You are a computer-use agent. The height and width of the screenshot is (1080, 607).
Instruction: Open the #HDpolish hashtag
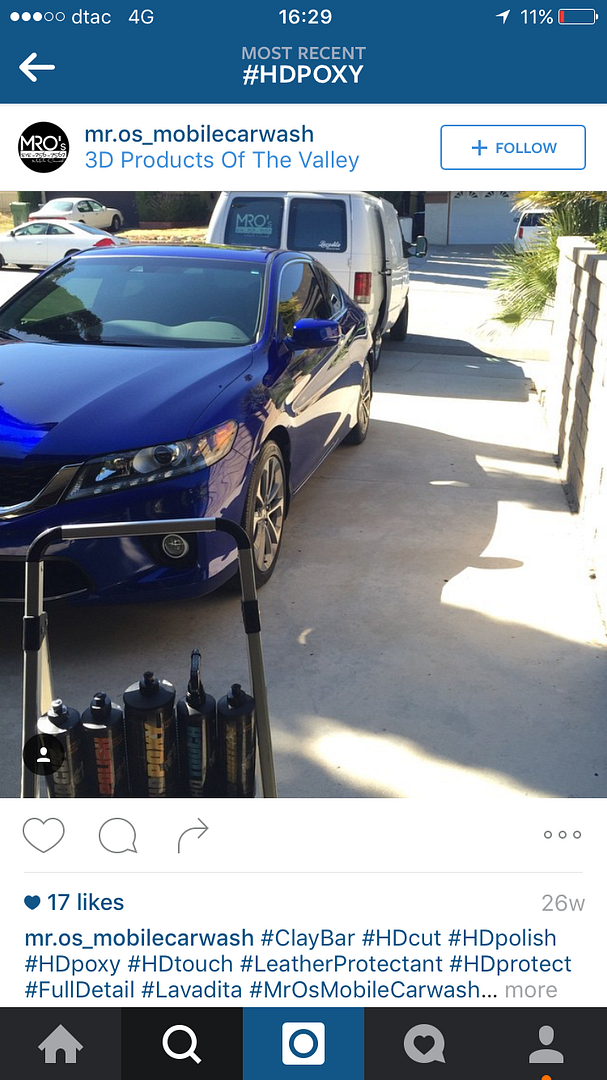tap(502, 938)
